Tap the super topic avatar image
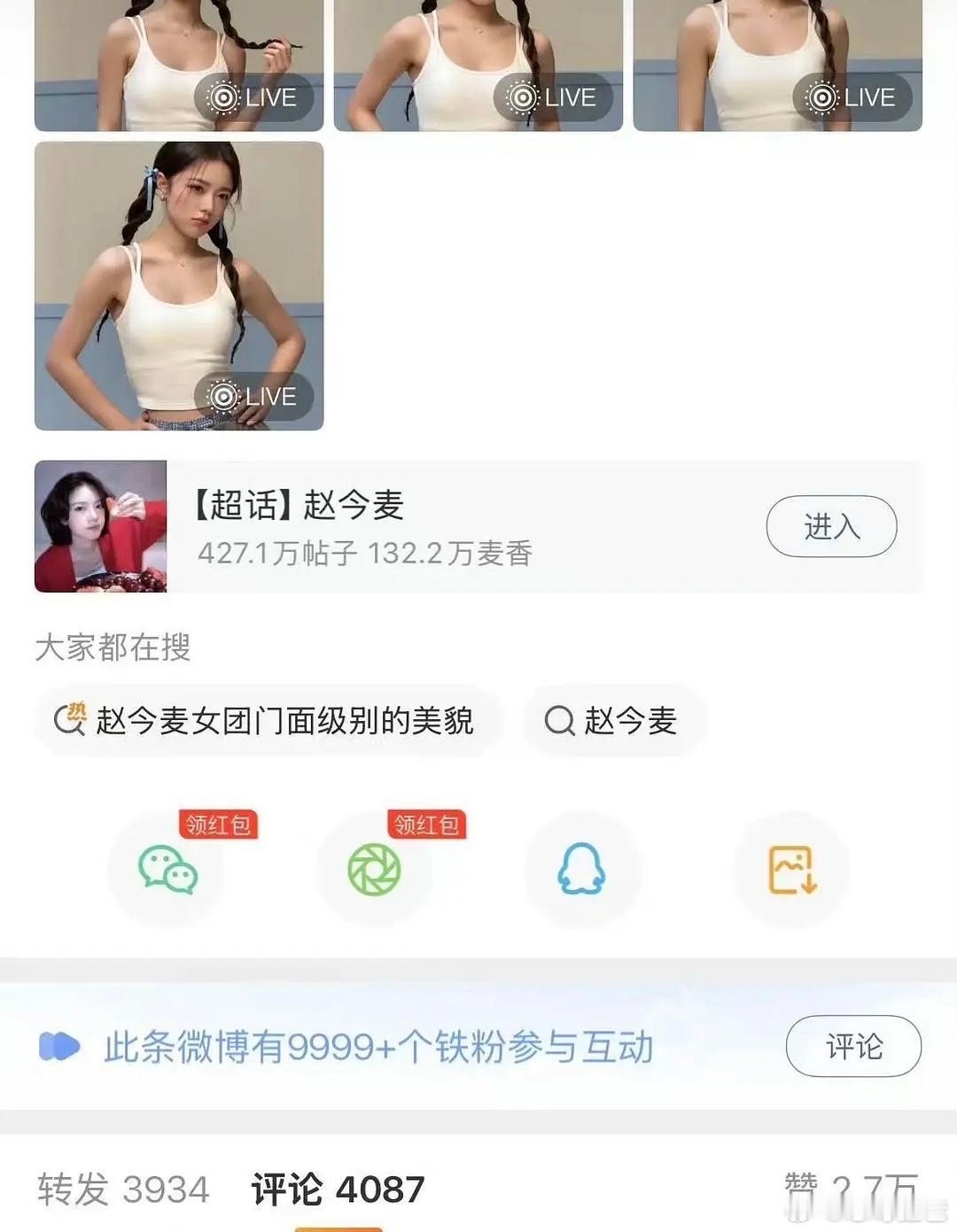 100,526
